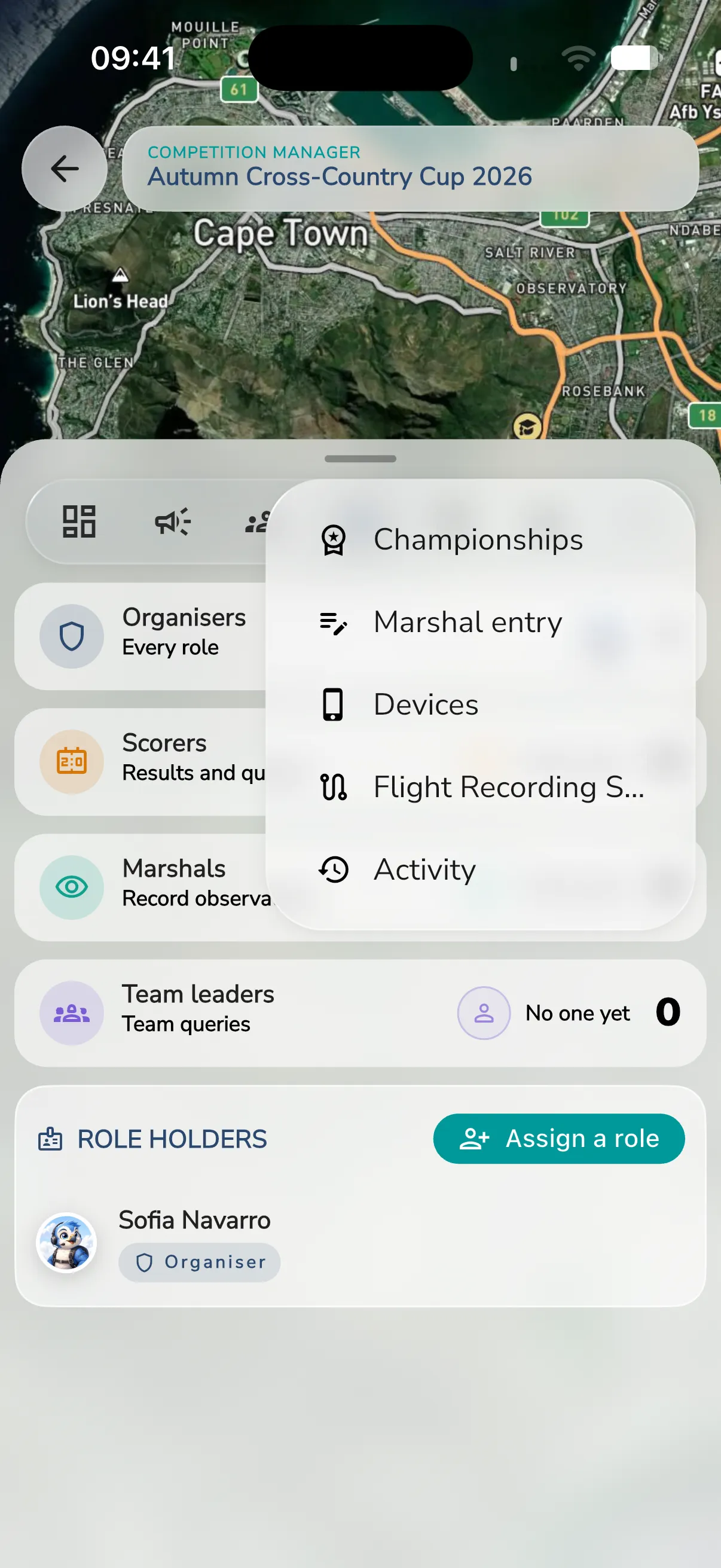Open the Team leaders role card
721x1568 pixels.
pyautogui.click(x=360, y=1013)
